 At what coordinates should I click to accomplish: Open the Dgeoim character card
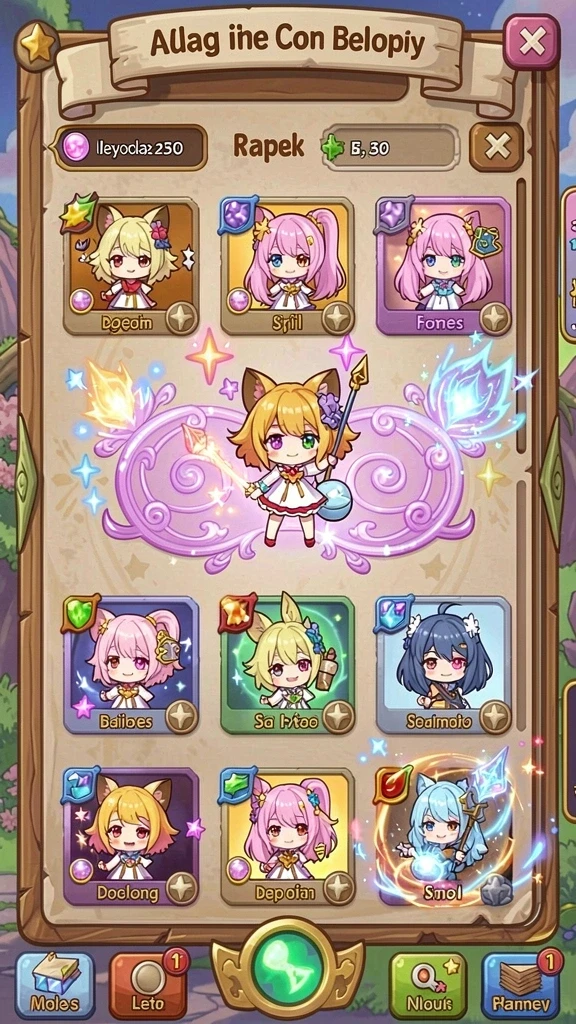(131, 266)
